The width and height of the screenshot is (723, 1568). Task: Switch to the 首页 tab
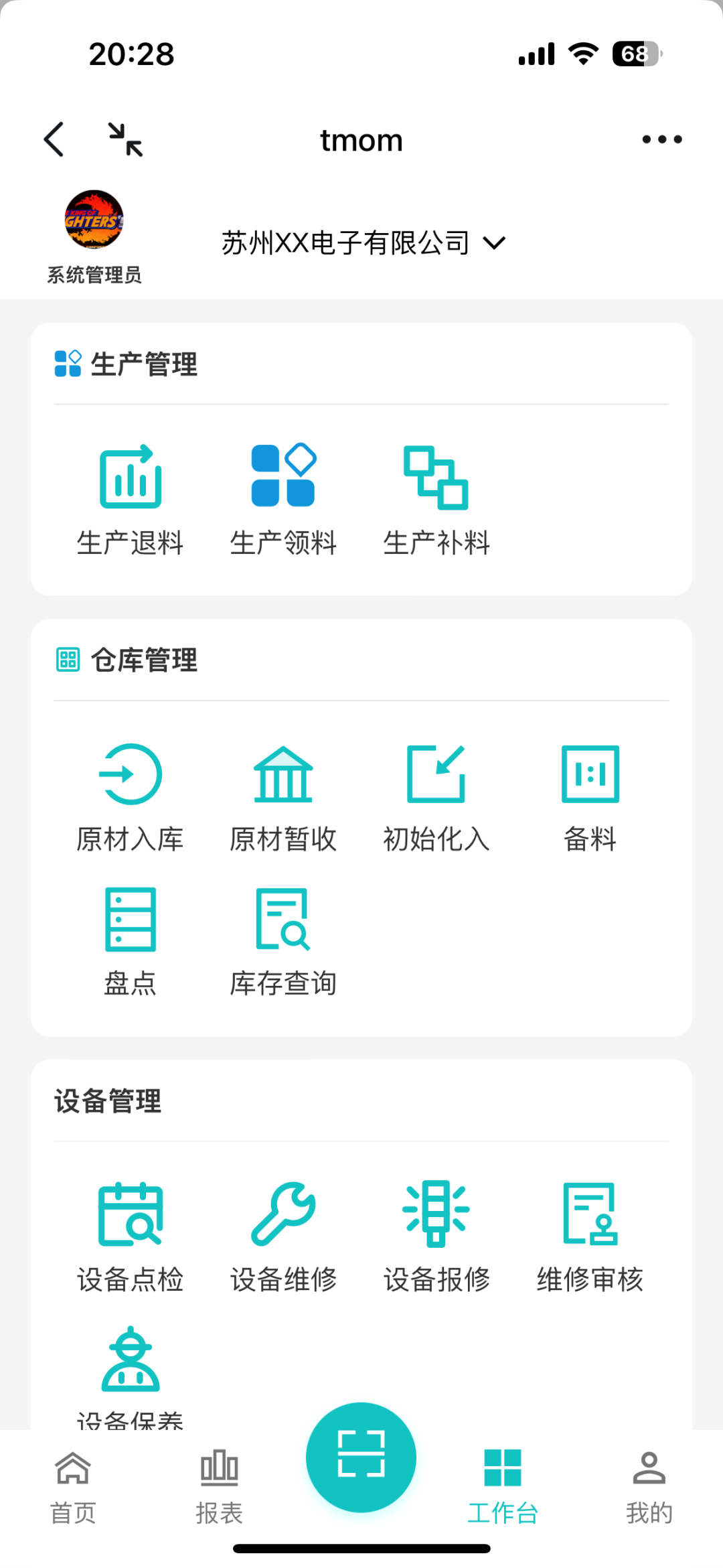click(73, 1487)
